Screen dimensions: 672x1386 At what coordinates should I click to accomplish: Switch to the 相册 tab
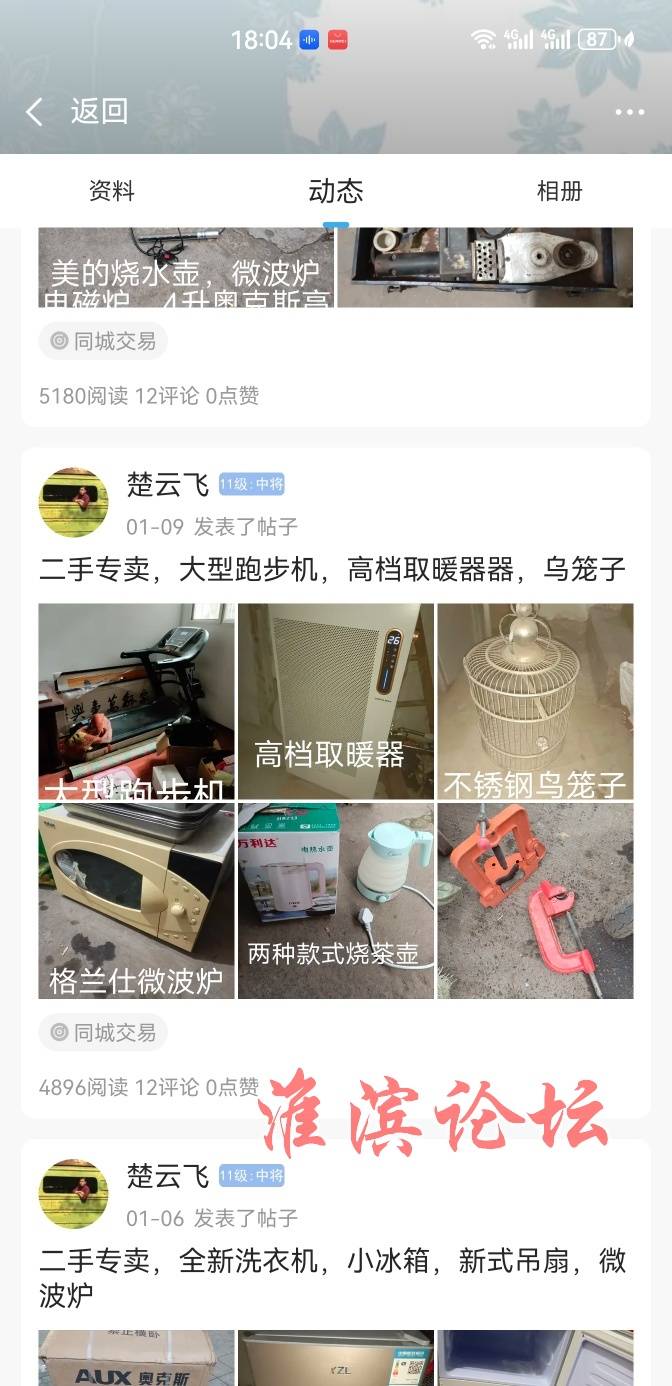coord(559,191)
